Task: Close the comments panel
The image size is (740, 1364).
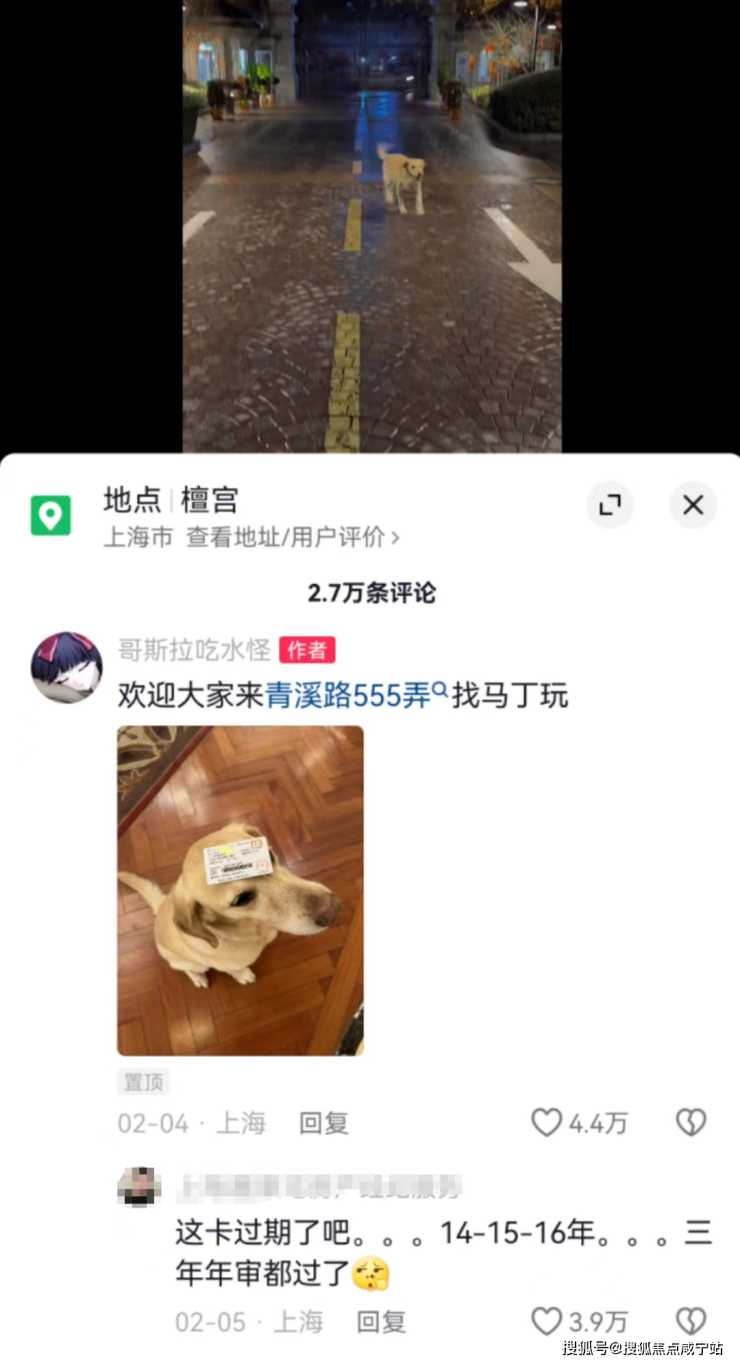Action: tap(692, 505)
